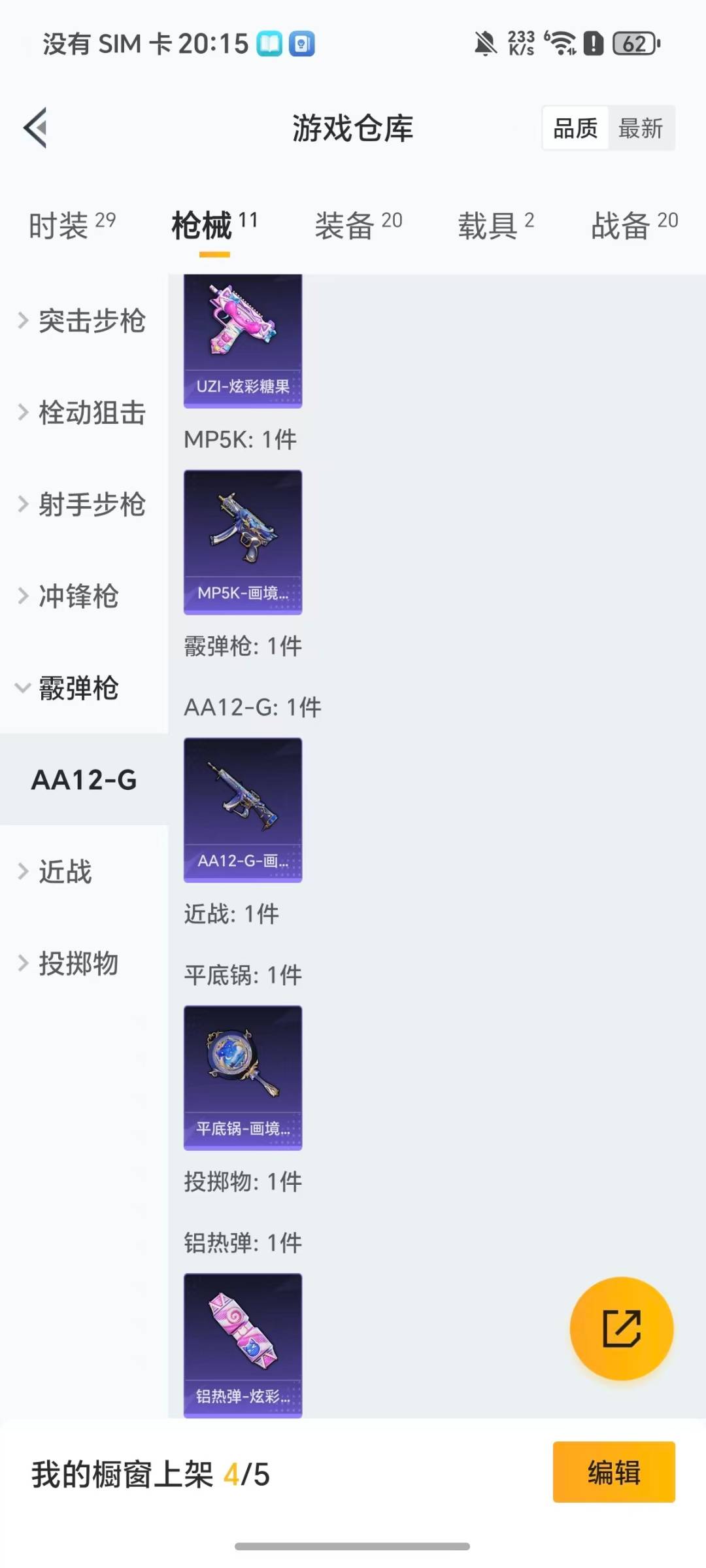Switch sorting to 品质
Screen dimensions: 706x1568
574,128
